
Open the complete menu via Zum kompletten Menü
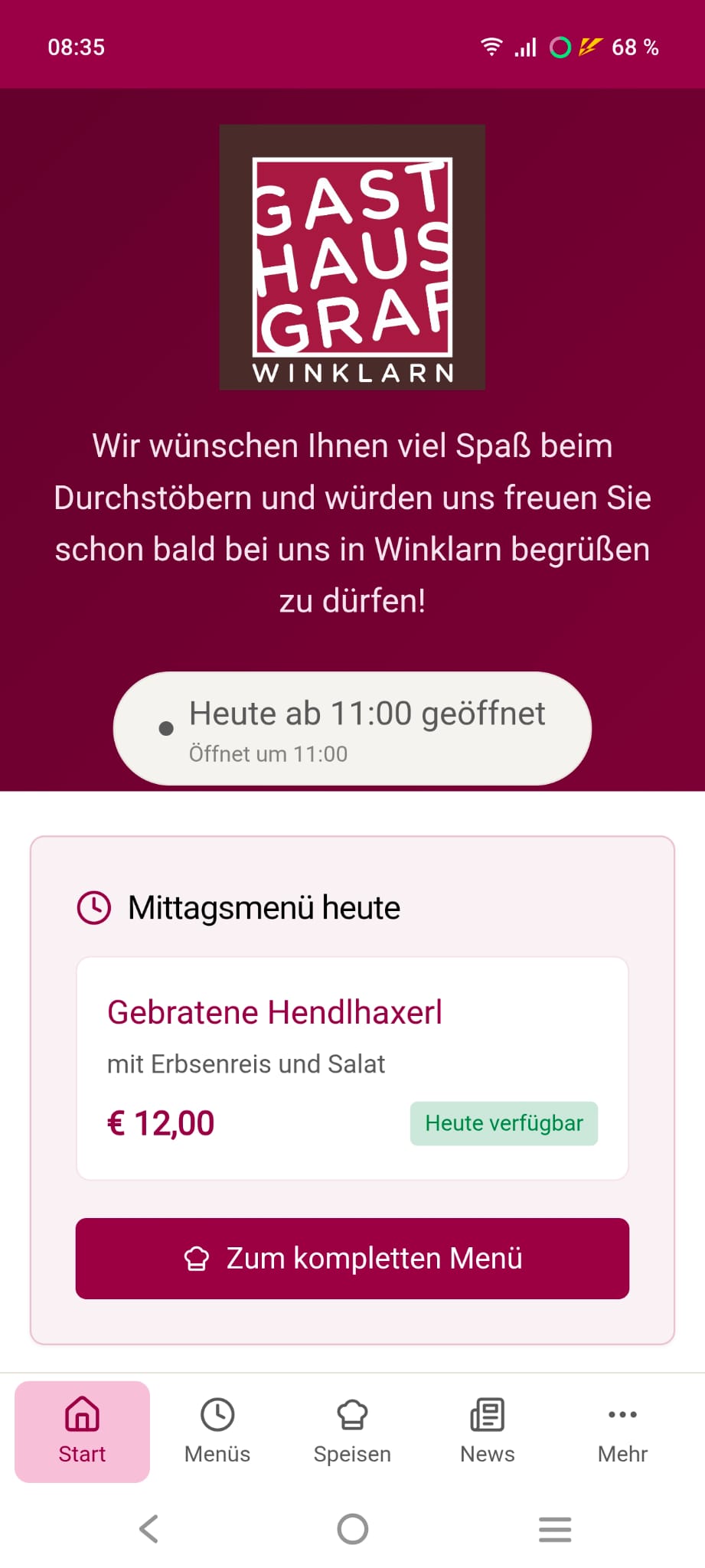[x=352, y=1258]
